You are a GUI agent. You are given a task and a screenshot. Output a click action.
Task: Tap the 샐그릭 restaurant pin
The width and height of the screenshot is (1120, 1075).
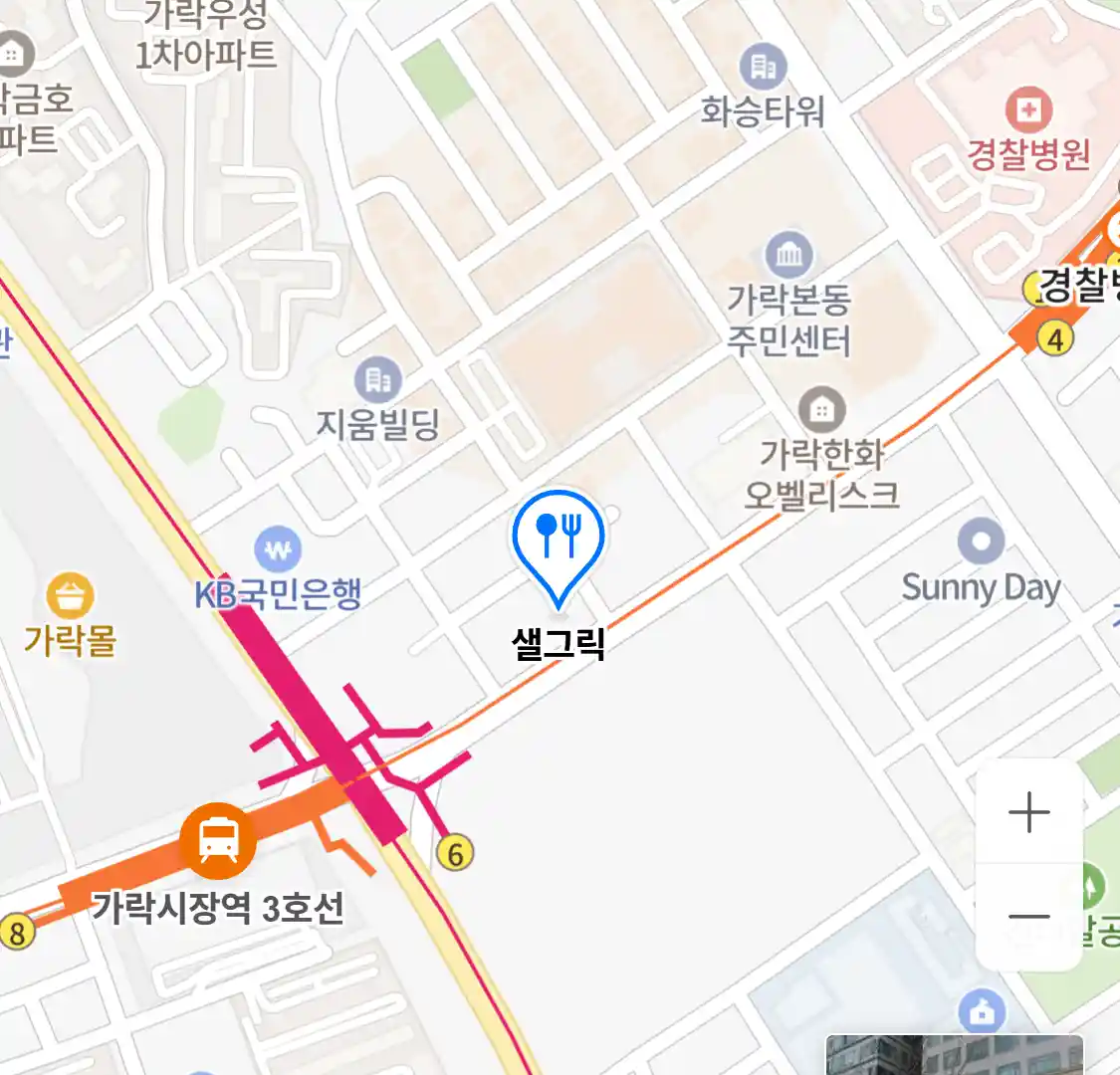559,542
